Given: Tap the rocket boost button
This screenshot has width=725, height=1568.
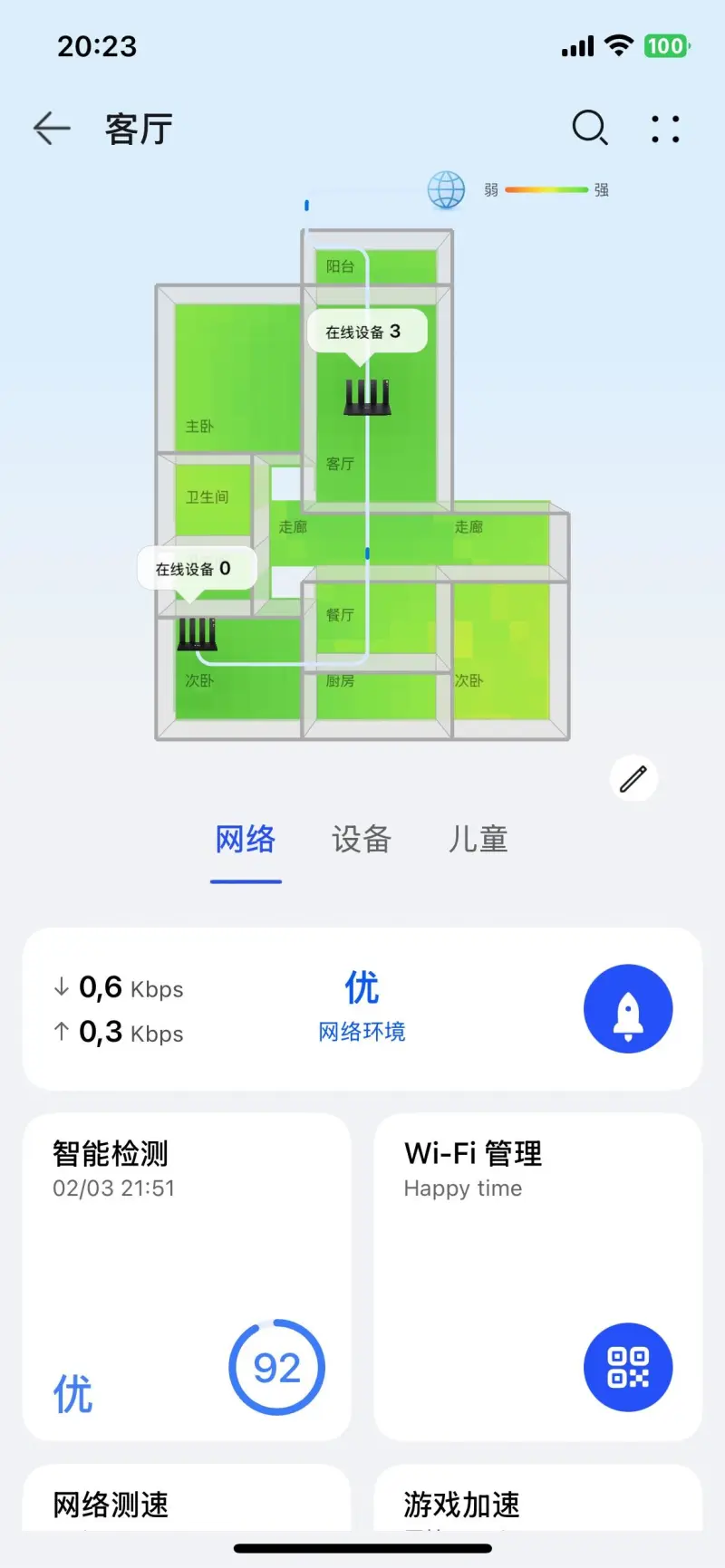Looking at the screenshot, I should click(628, 1009).
